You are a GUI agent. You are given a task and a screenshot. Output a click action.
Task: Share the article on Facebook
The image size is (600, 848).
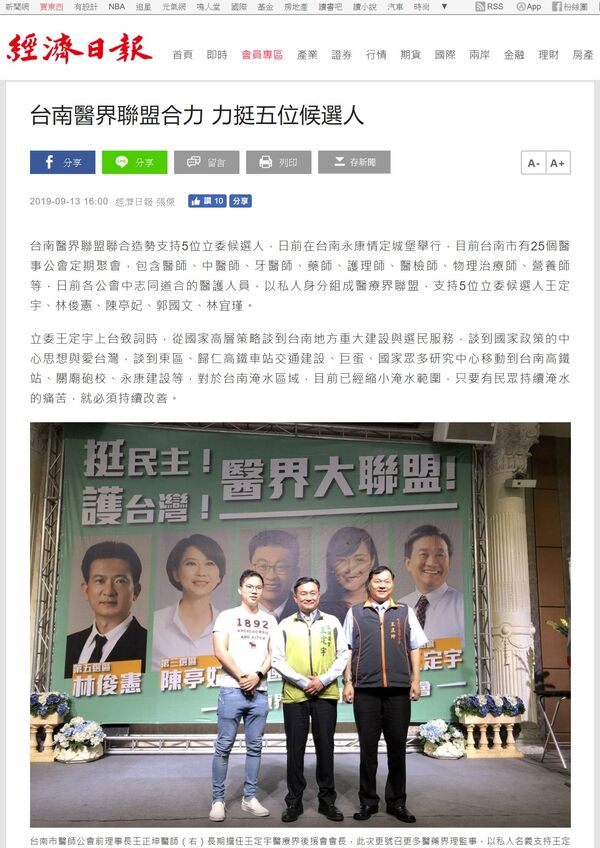pos(62,162)
